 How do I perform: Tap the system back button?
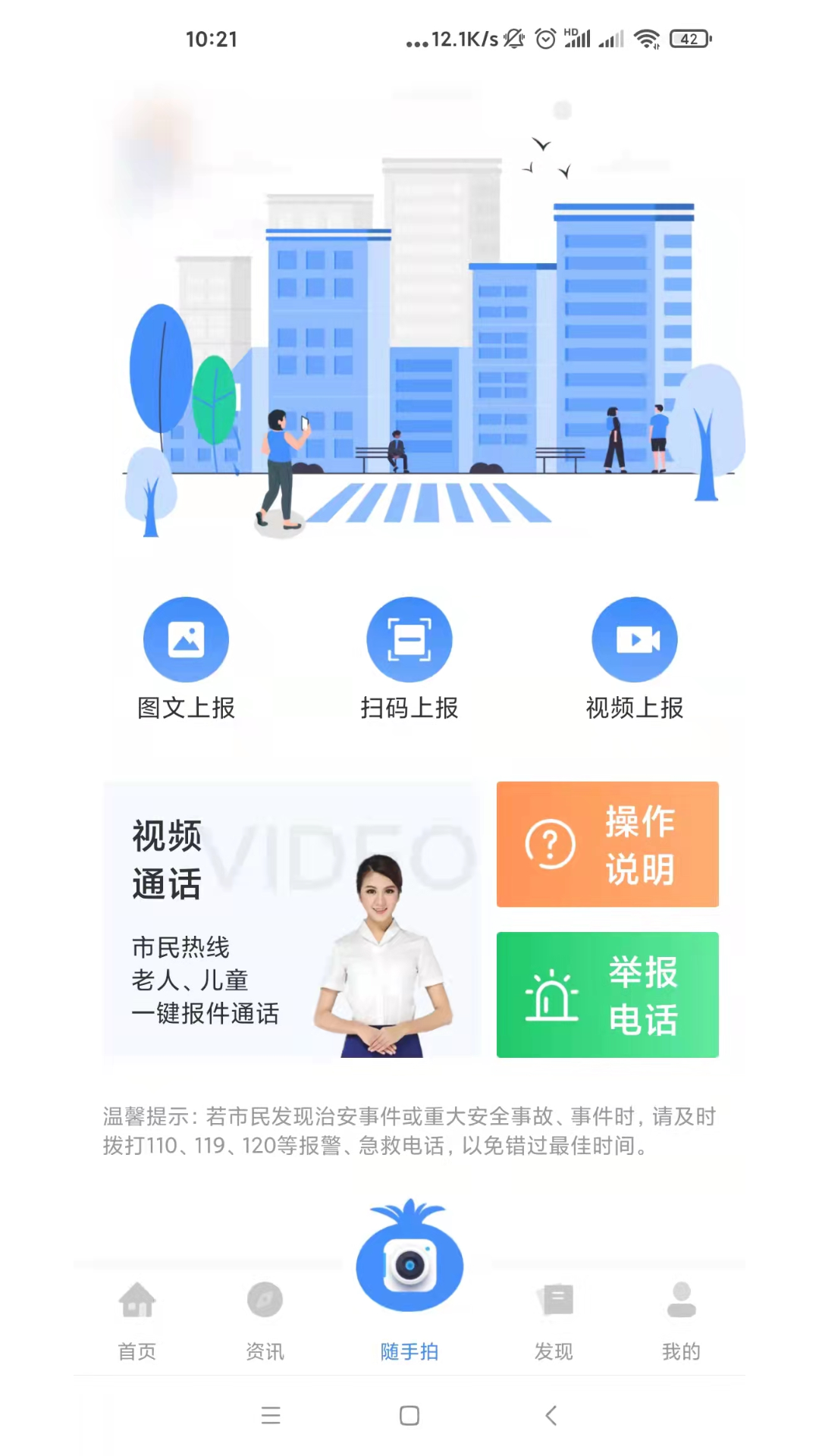point(551,1415)
